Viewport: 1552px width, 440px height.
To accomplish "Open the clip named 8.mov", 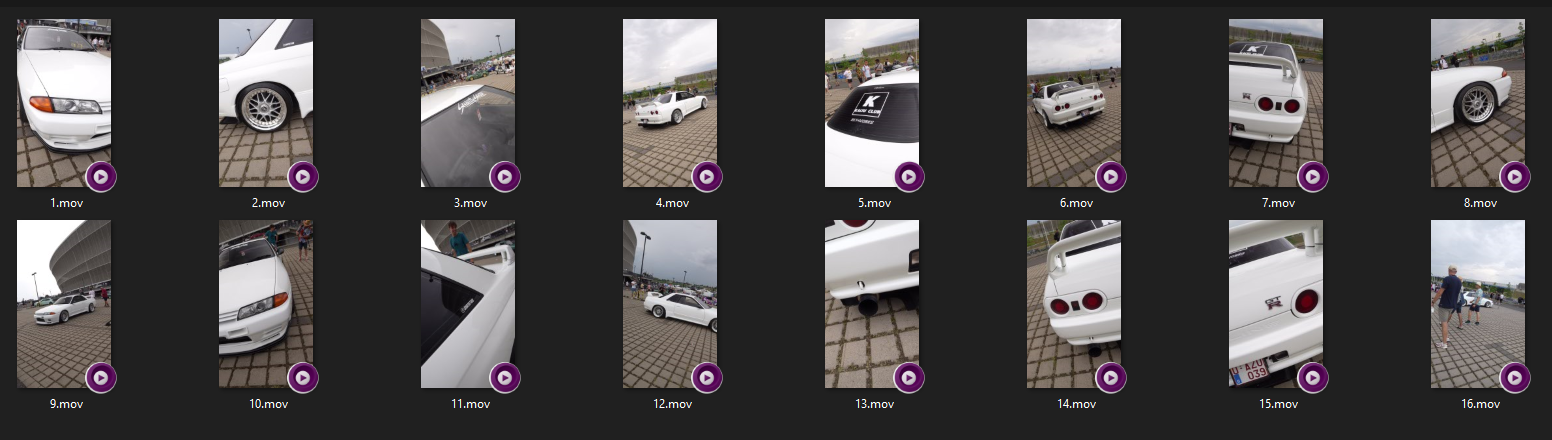I will pyautogui.click(x=1478, y=103).
